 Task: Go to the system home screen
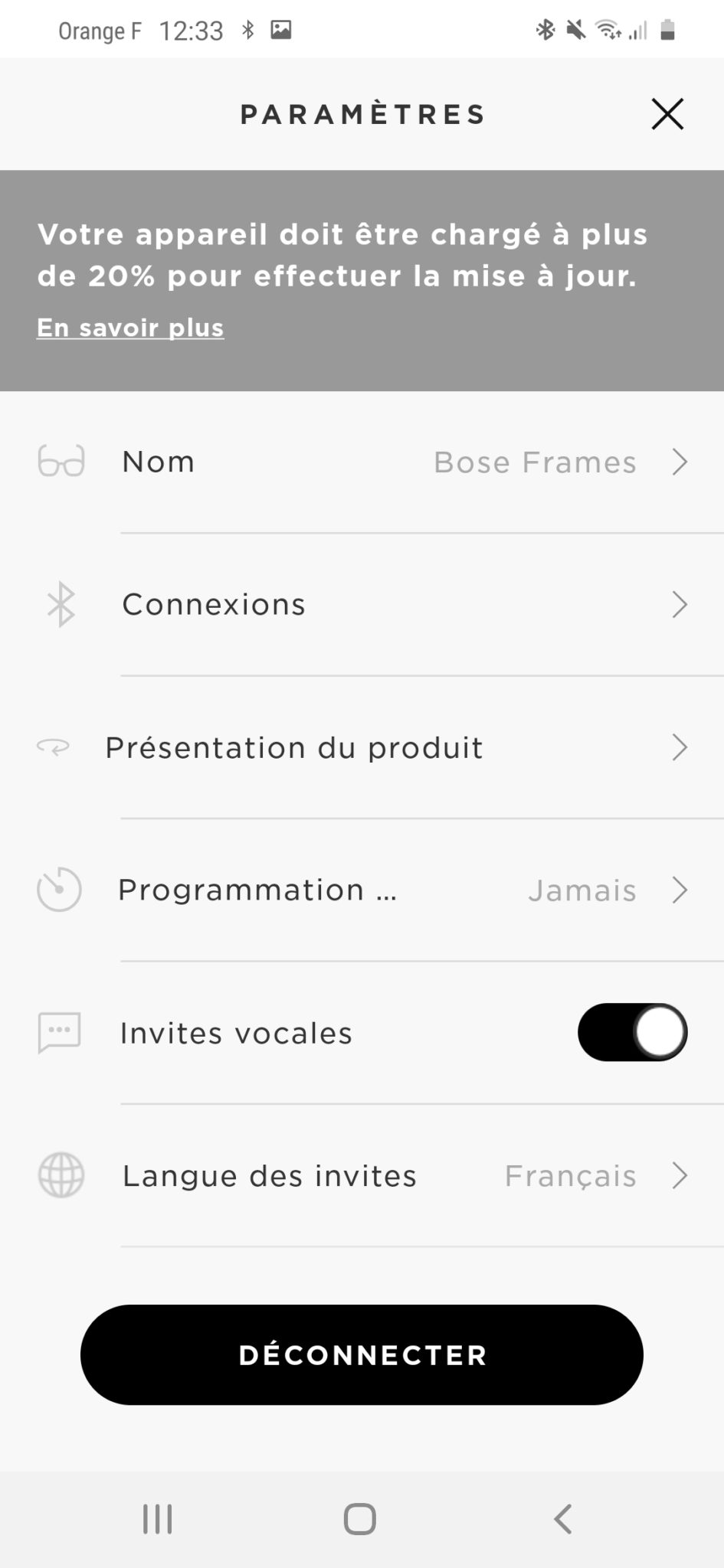pos(360,1519)
